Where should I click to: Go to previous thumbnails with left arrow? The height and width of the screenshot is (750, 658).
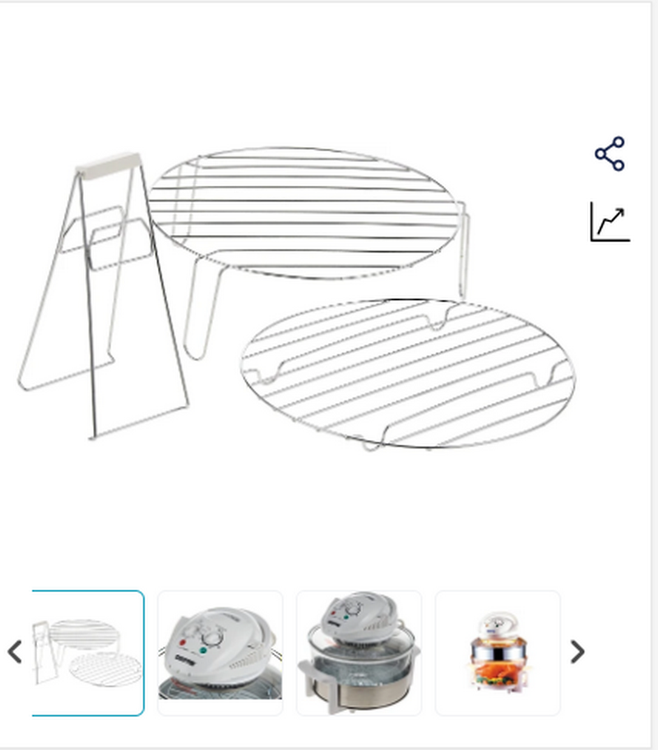[x=15, y=653]
